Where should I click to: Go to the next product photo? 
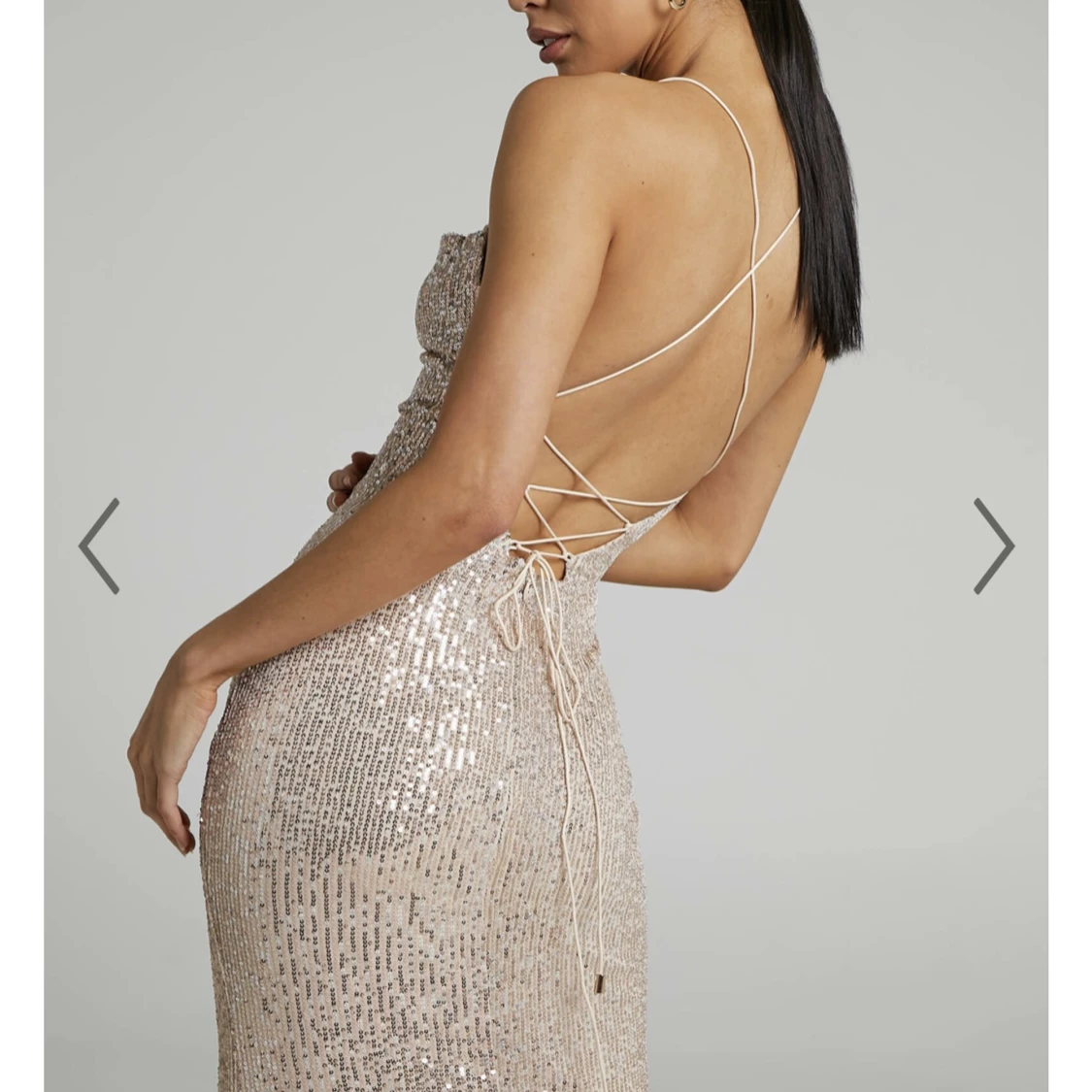993,546
